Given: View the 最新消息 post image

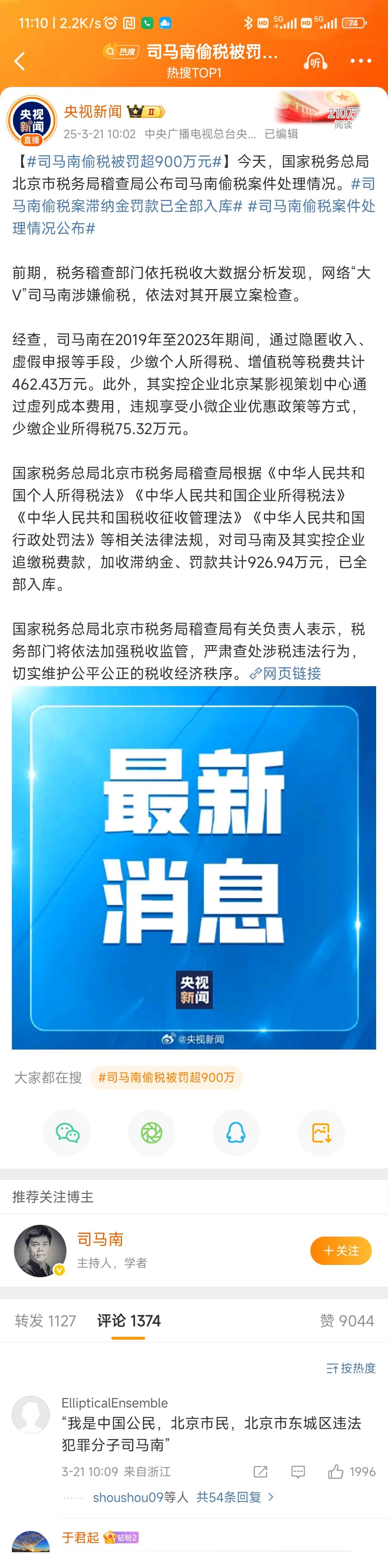Looking at the screenshot, I should pos(194,867).
